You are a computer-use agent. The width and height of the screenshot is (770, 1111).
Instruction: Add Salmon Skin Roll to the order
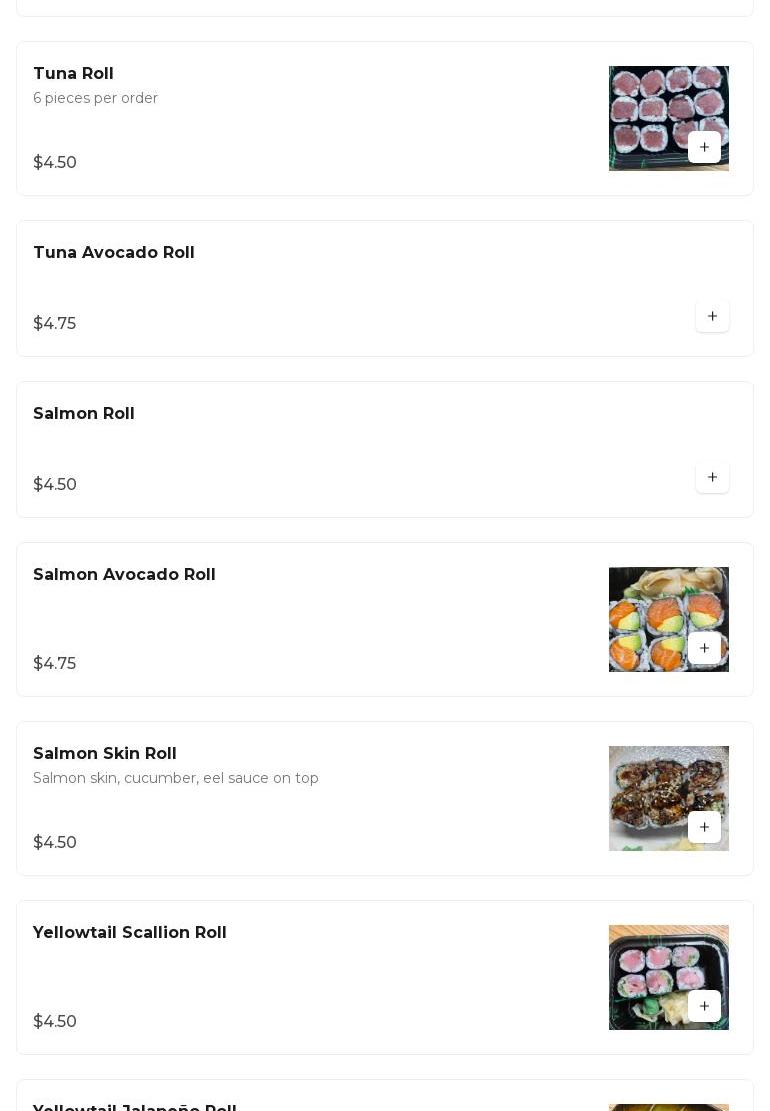click(x=704, y=827)
